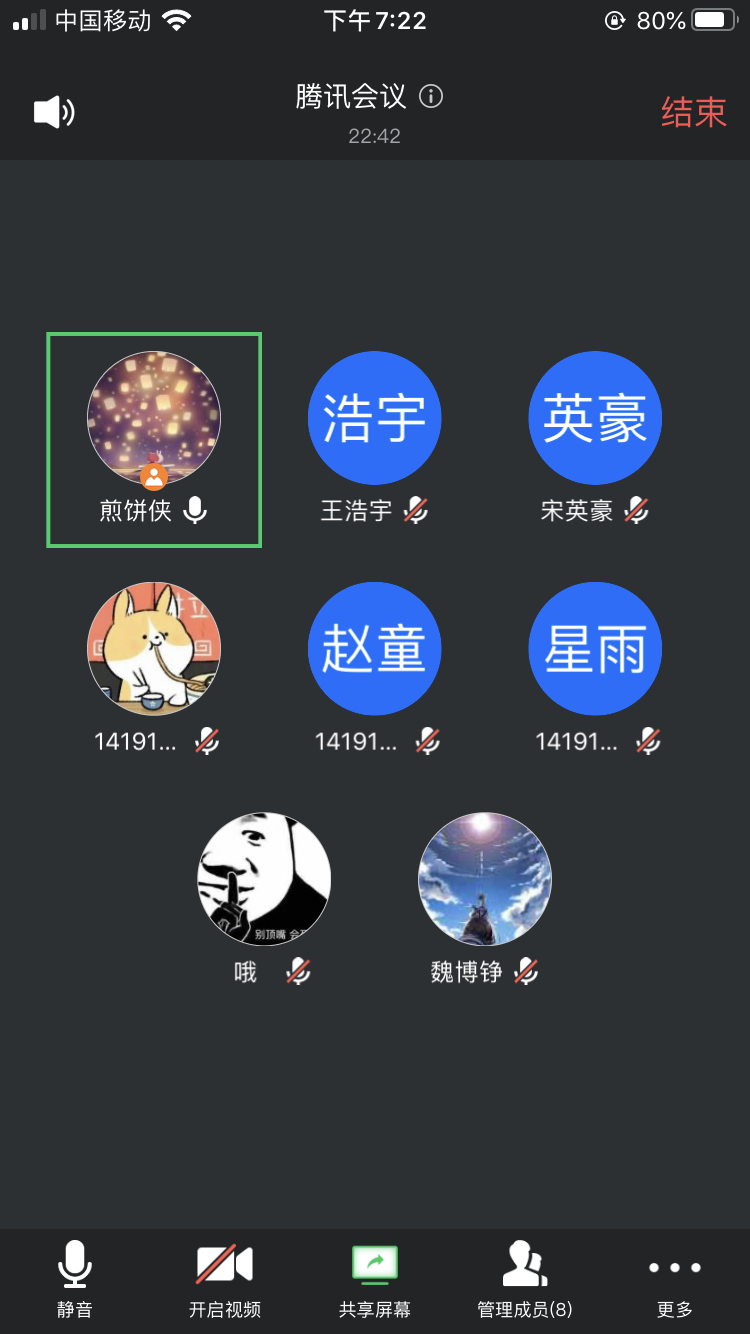Image resolution: width=750 pixels, height=1334 pixels.
Task: Start sharing screen with 共享屏幕
Action: [375, 1278]
